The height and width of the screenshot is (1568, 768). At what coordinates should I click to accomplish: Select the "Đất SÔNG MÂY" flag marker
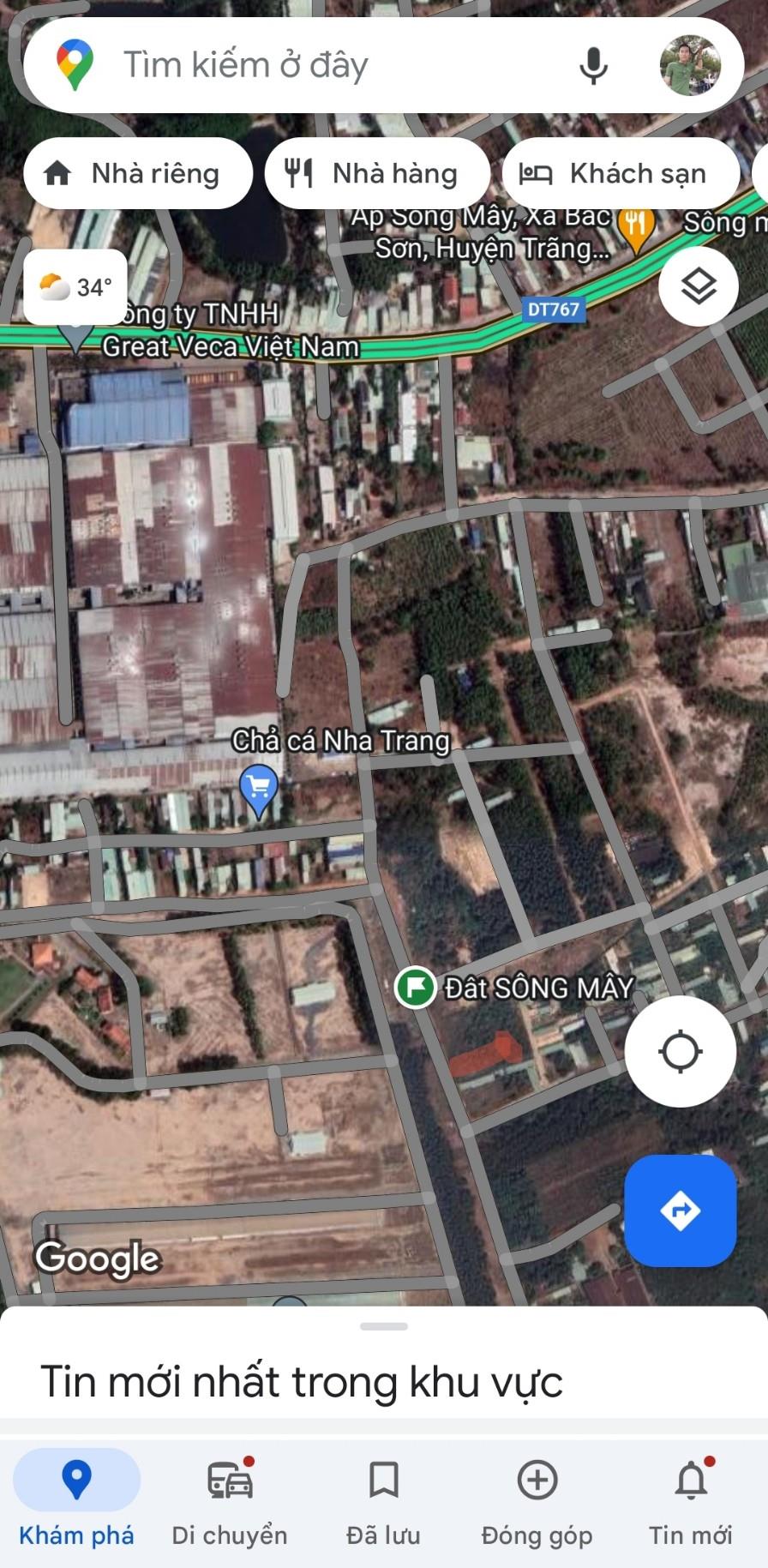(x=416, y=987)
